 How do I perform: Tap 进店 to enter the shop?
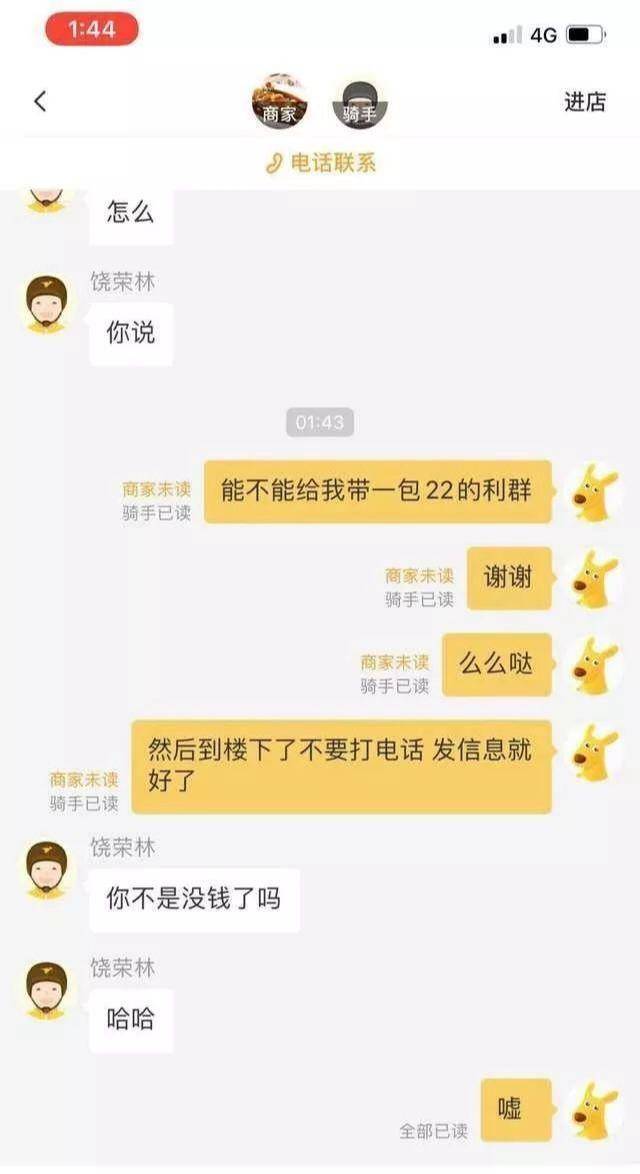584,101
